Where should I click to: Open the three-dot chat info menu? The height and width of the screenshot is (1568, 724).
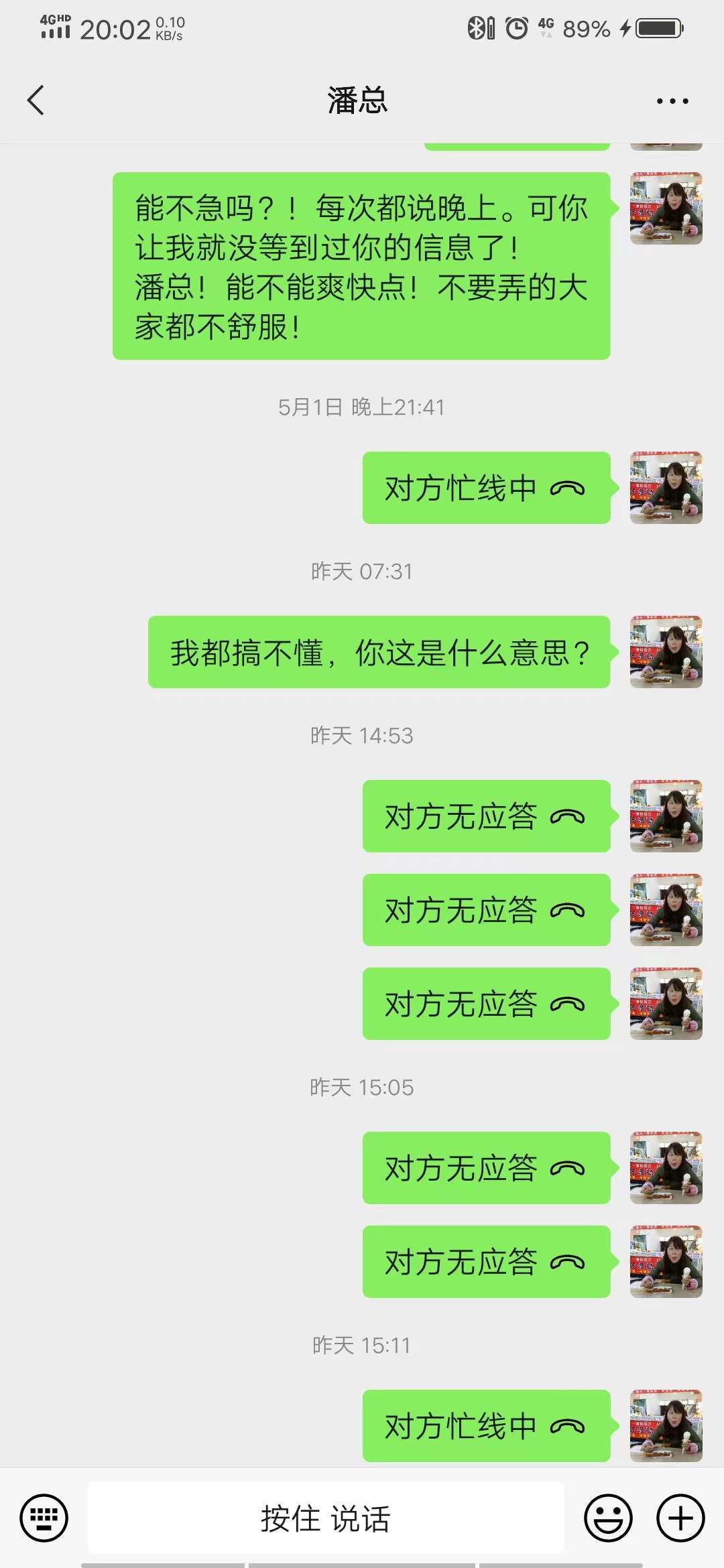[672, 101]
